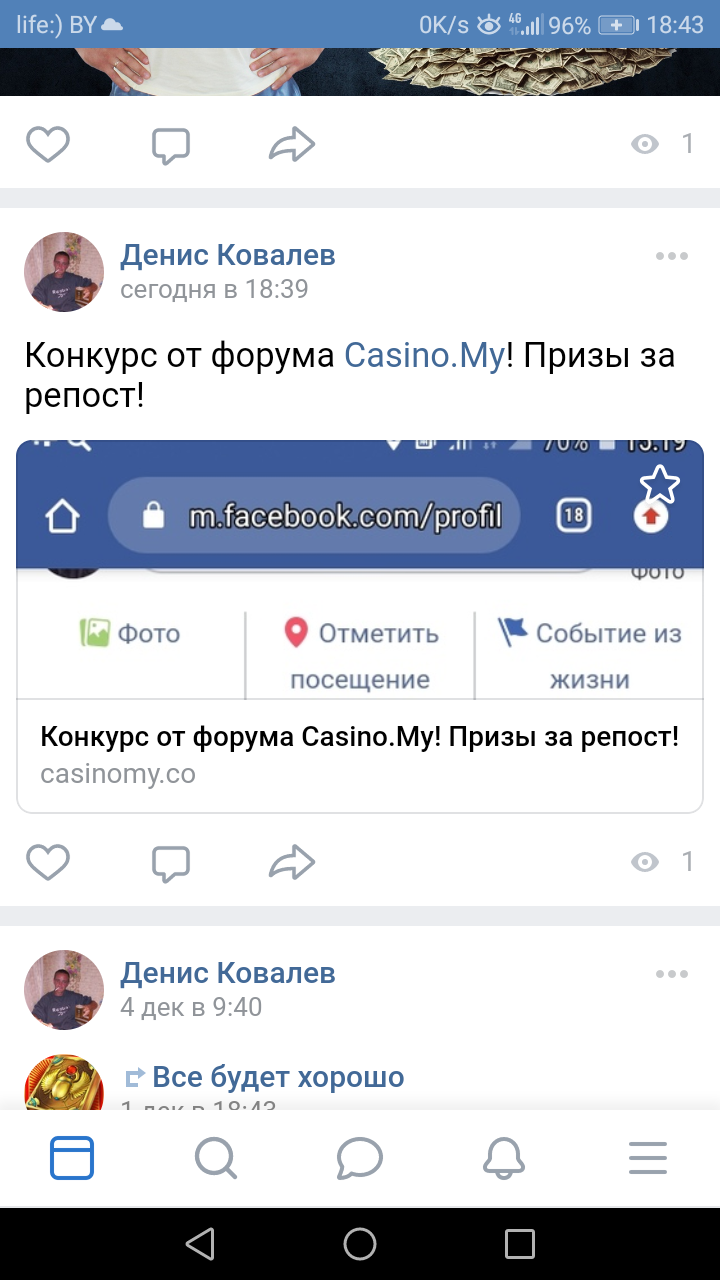Share the post with the money photo
720x1280 pixels.
292,145
